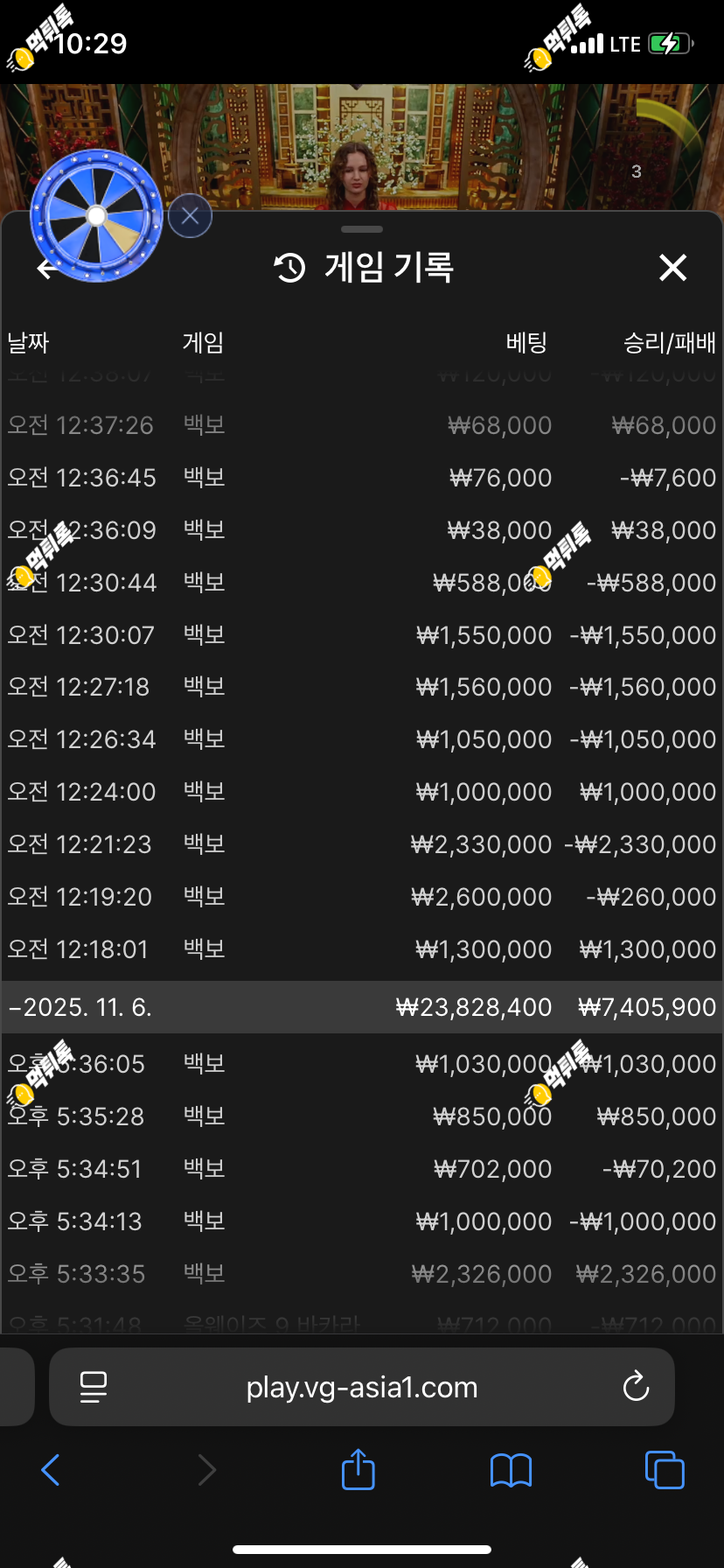Open the 12:21:23 AM game record
724x1568 pixels.
tap(362, 844)
